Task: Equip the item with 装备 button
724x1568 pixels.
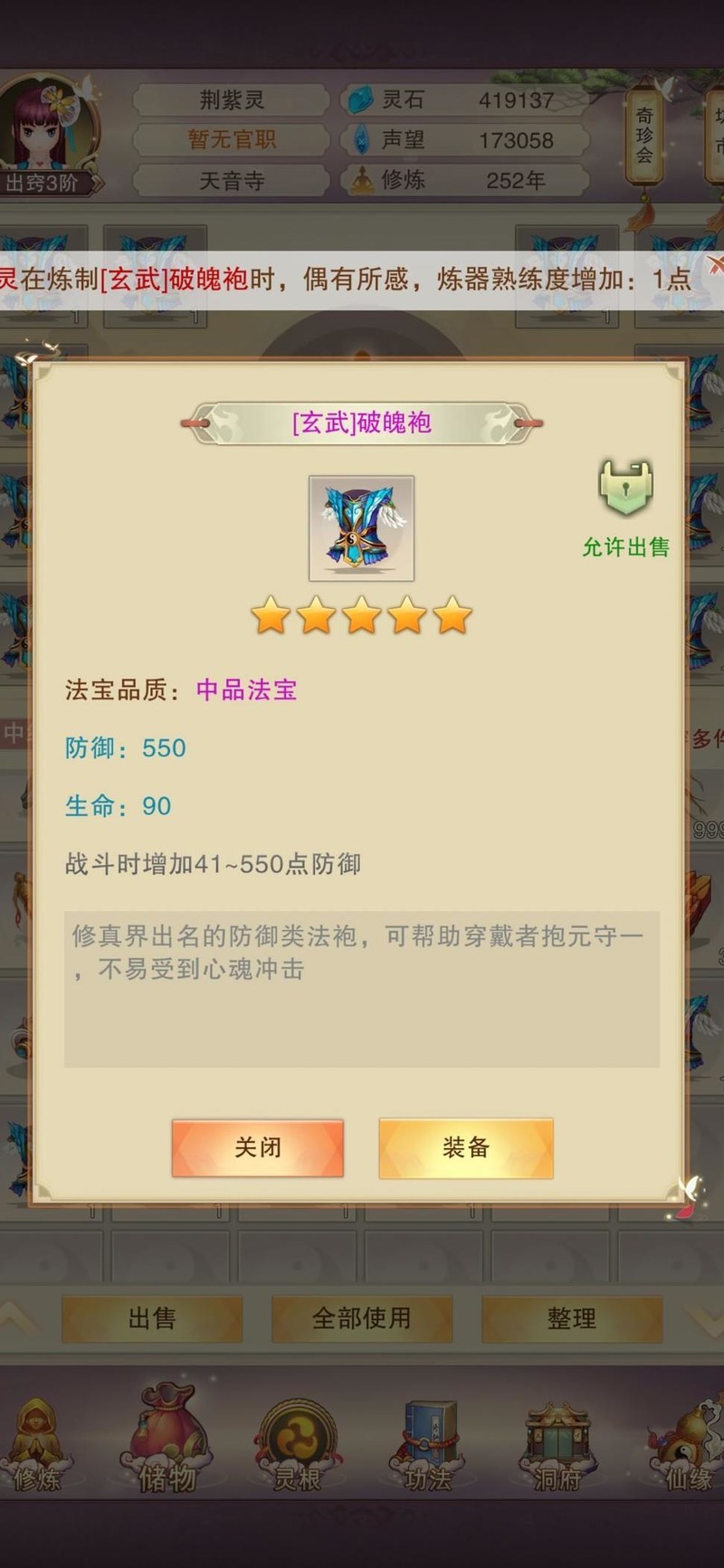Action: tap(465, 1147)
